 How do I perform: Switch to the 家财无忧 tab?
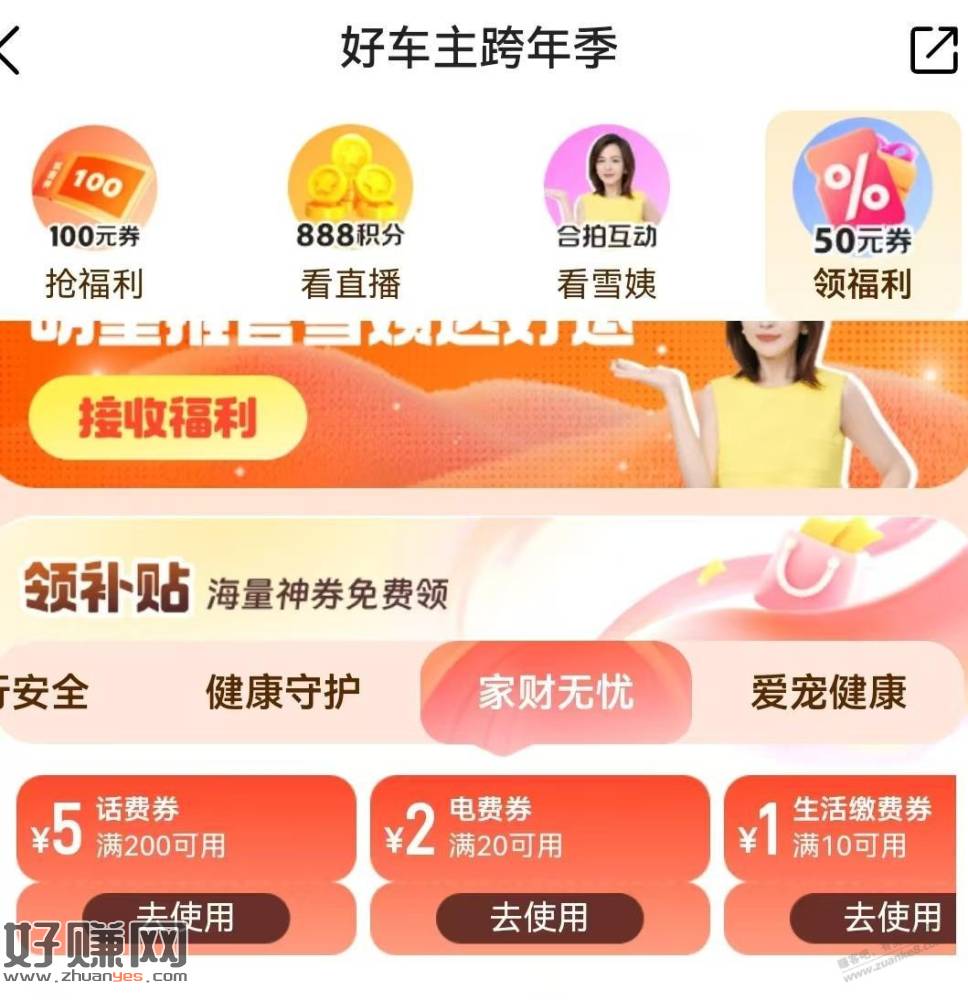pyautogui.click(x=554, y=692)
